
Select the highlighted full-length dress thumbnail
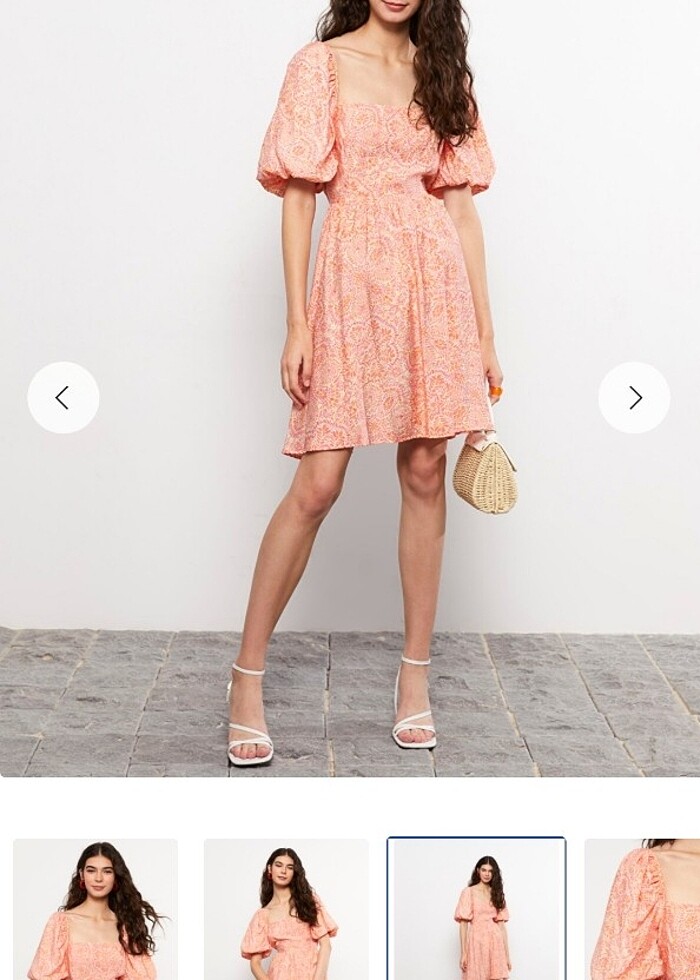pyautogui.click(x=476, y=910)
